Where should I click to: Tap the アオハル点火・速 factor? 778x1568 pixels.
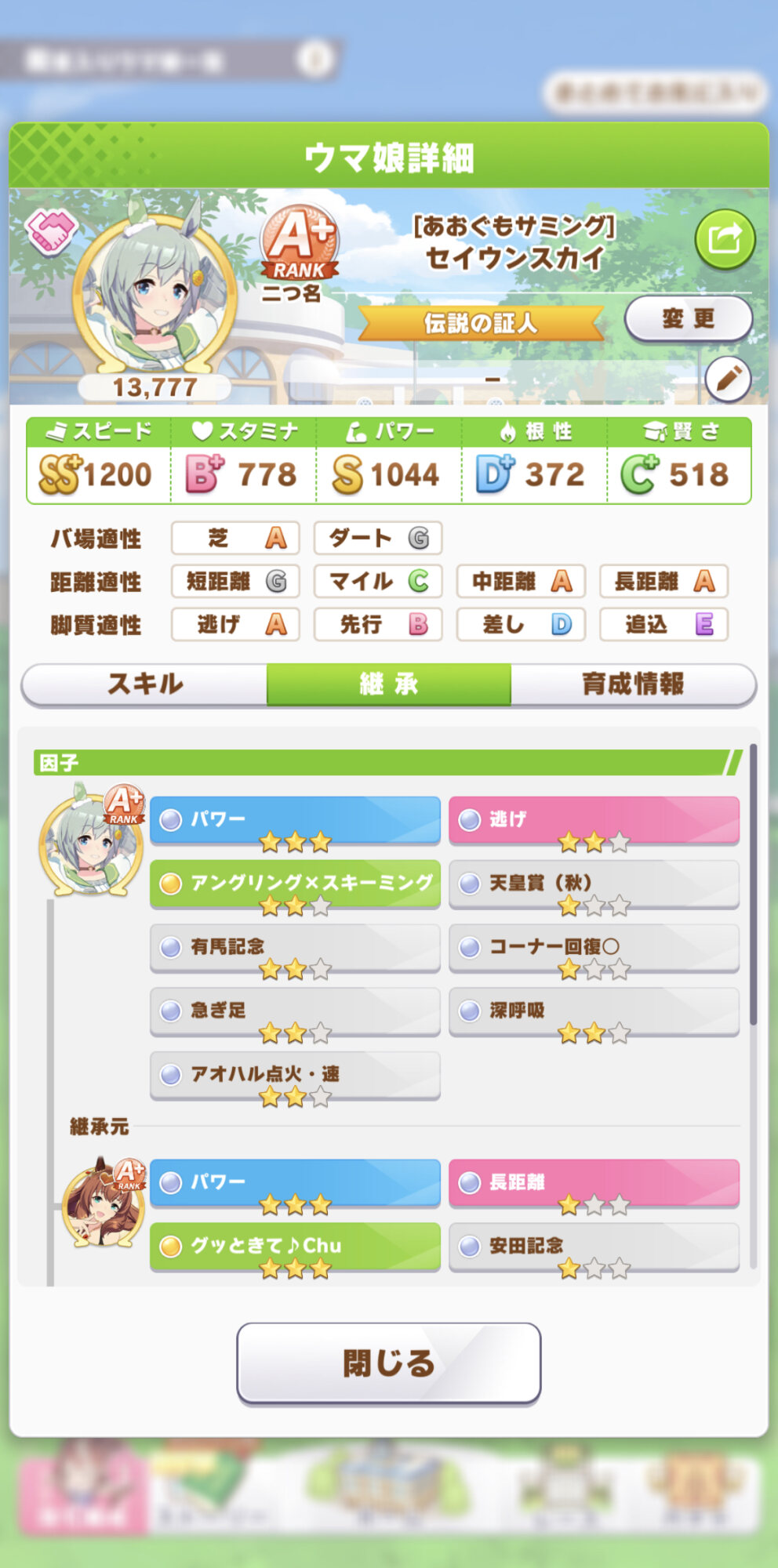295,1076
